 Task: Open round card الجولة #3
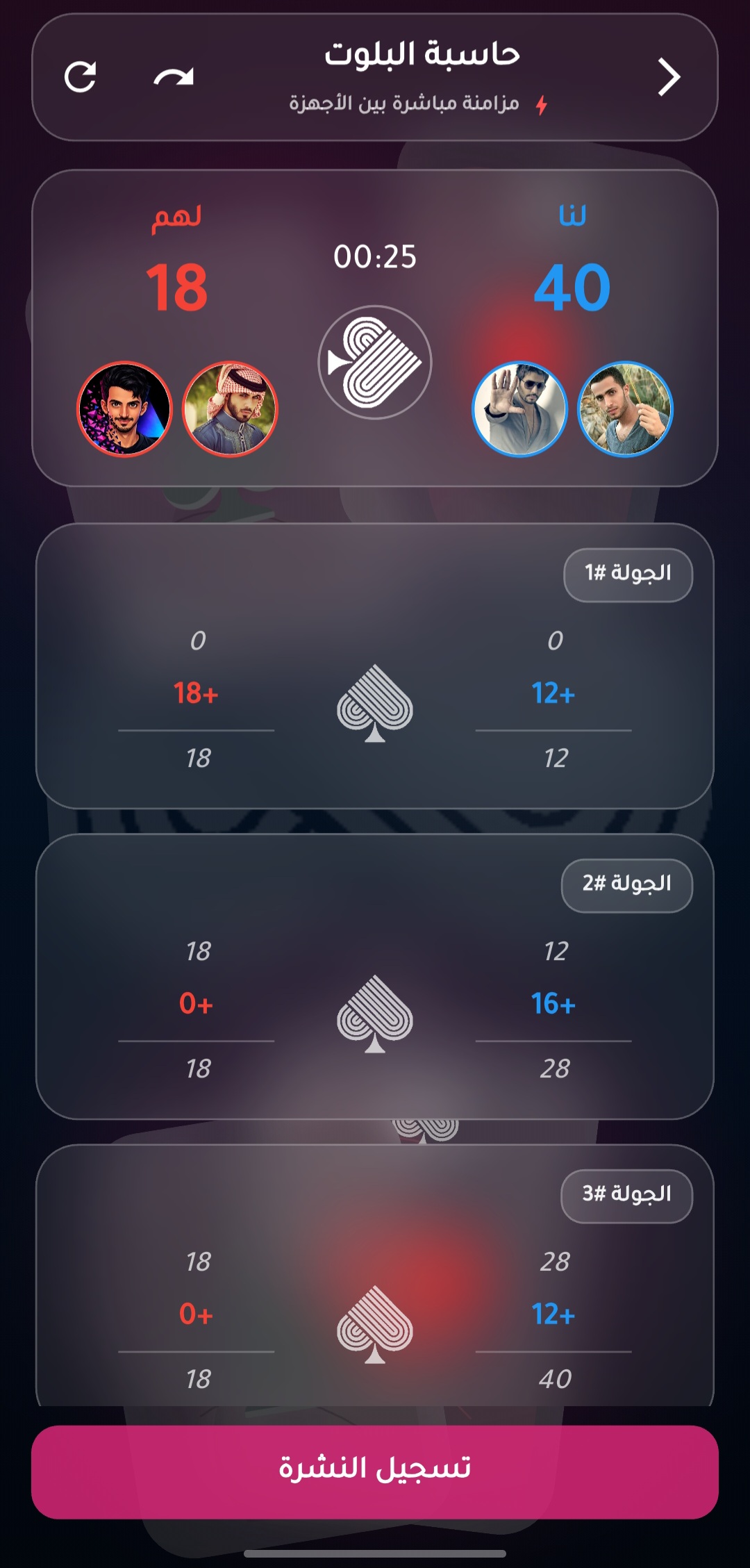(375, 1278)
